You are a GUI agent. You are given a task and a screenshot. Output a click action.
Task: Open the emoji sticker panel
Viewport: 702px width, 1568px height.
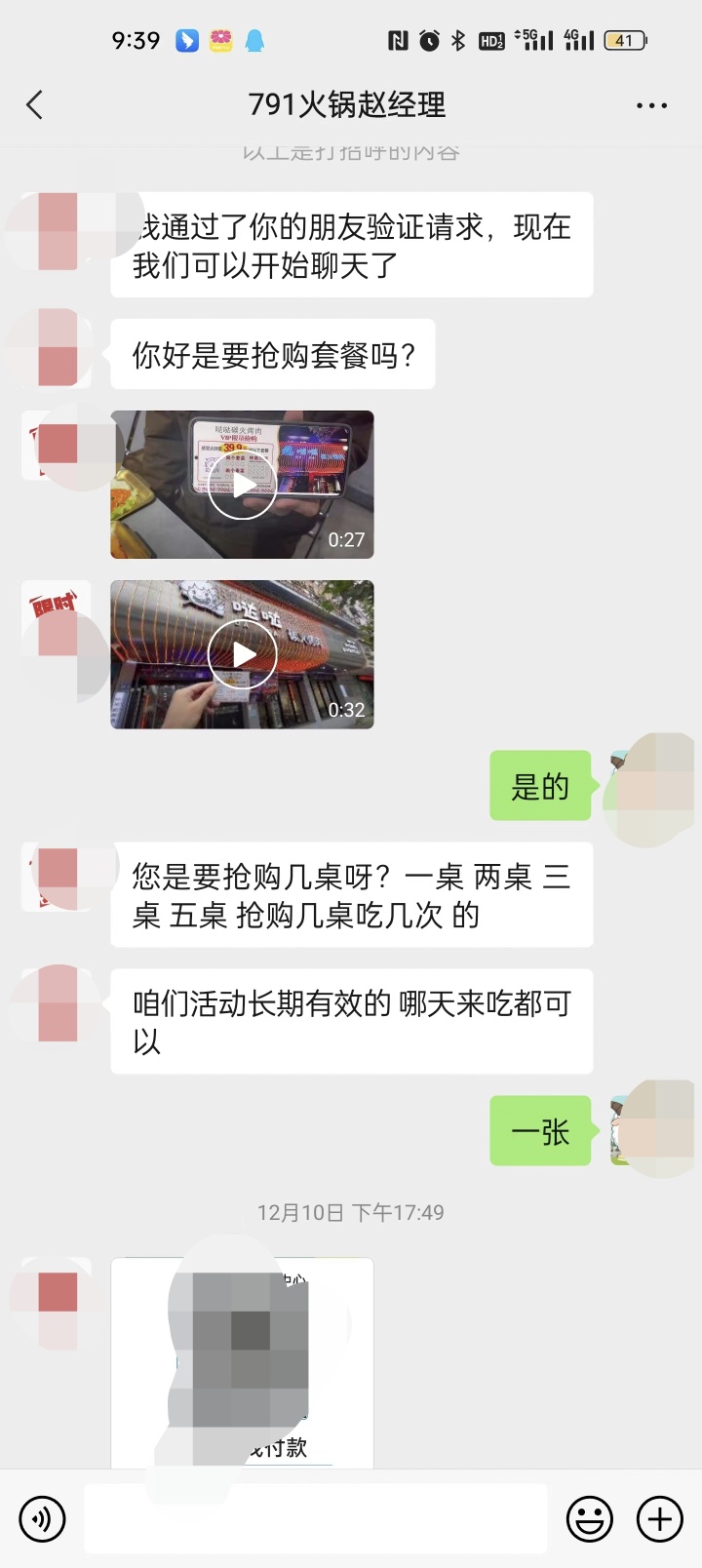coord(590,1518)
